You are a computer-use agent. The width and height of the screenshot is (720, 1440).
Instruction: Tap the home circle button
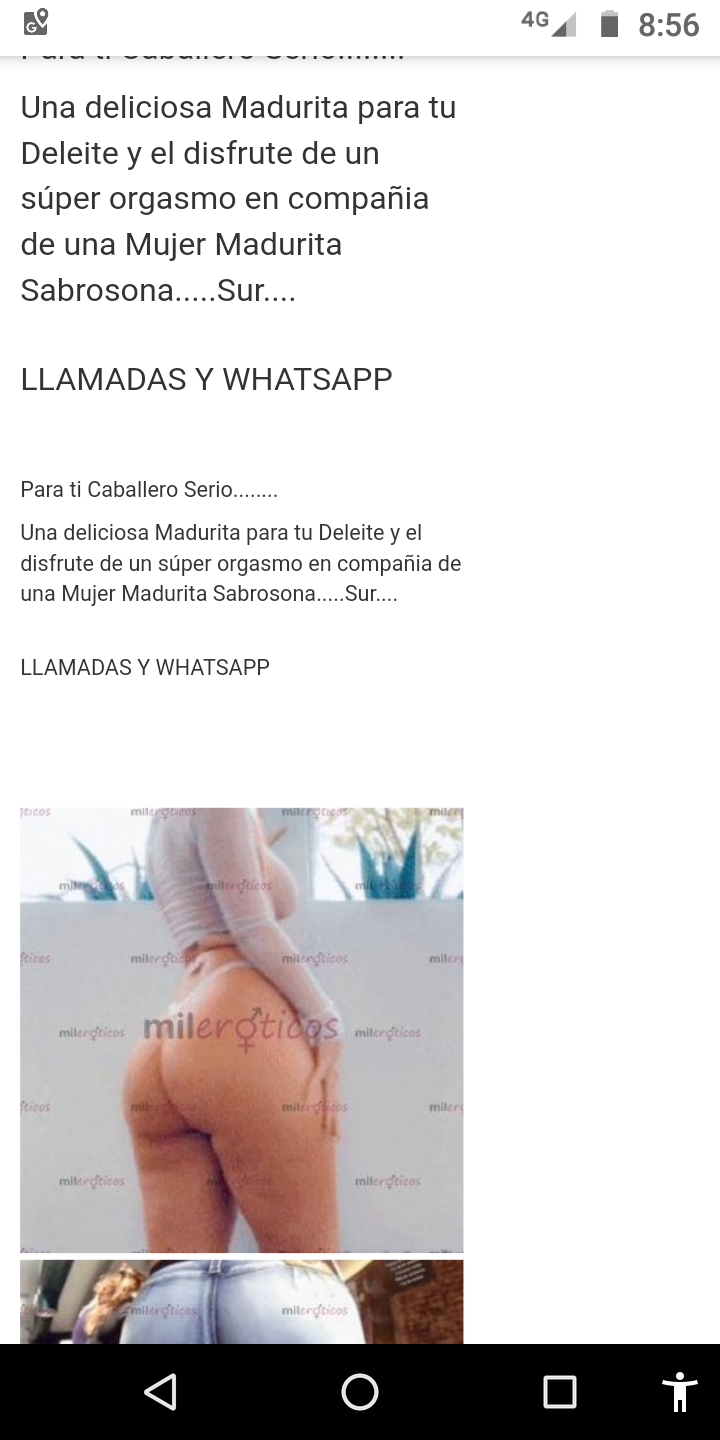[x=360, y=1392]
